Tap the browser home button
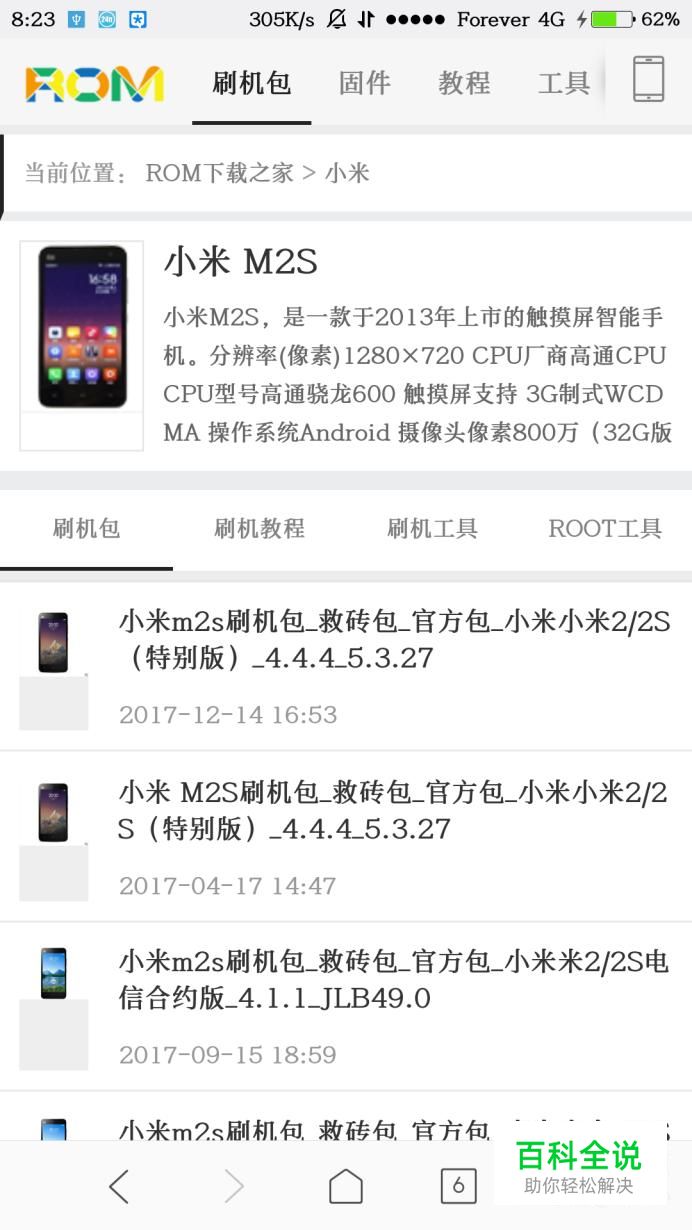Image resolution: width=692 pixels, height=1230 pixels. (x=346, y=1186)
